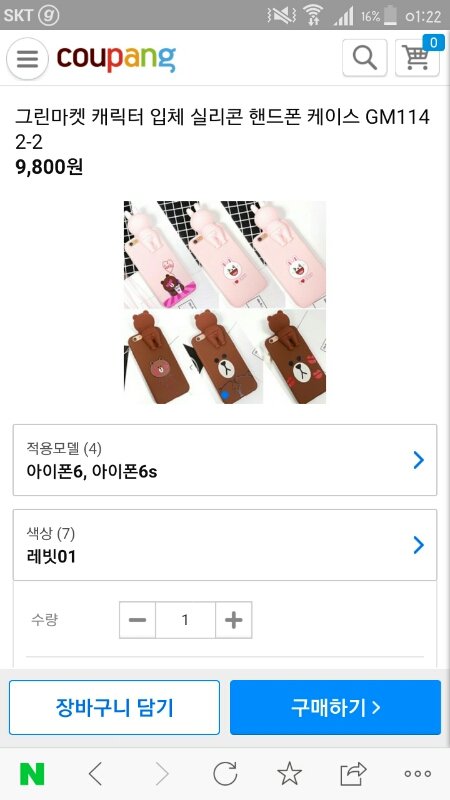Viewport: 450px width, 800px height.
Task: Open the shopping cart
Action: point(417,58)
